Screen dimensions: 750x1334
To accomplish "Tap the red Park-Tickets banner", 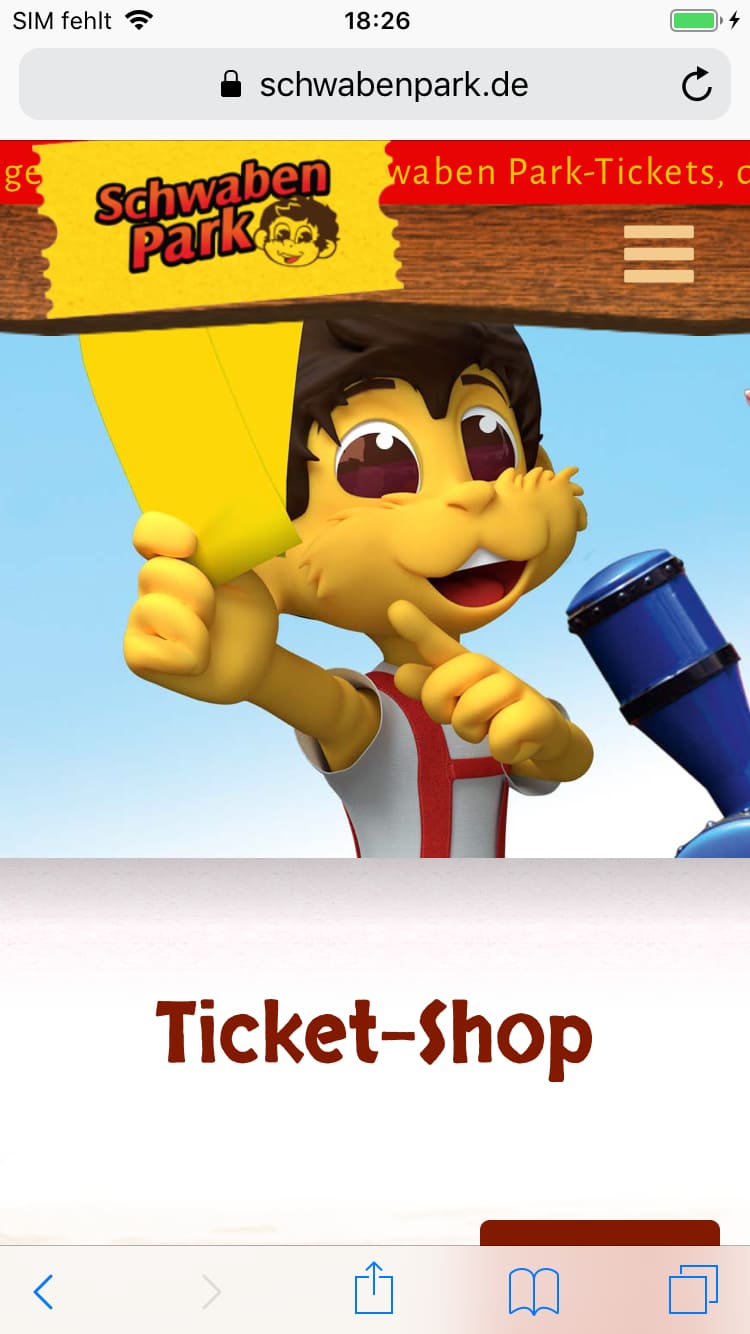I will [565, 172].
